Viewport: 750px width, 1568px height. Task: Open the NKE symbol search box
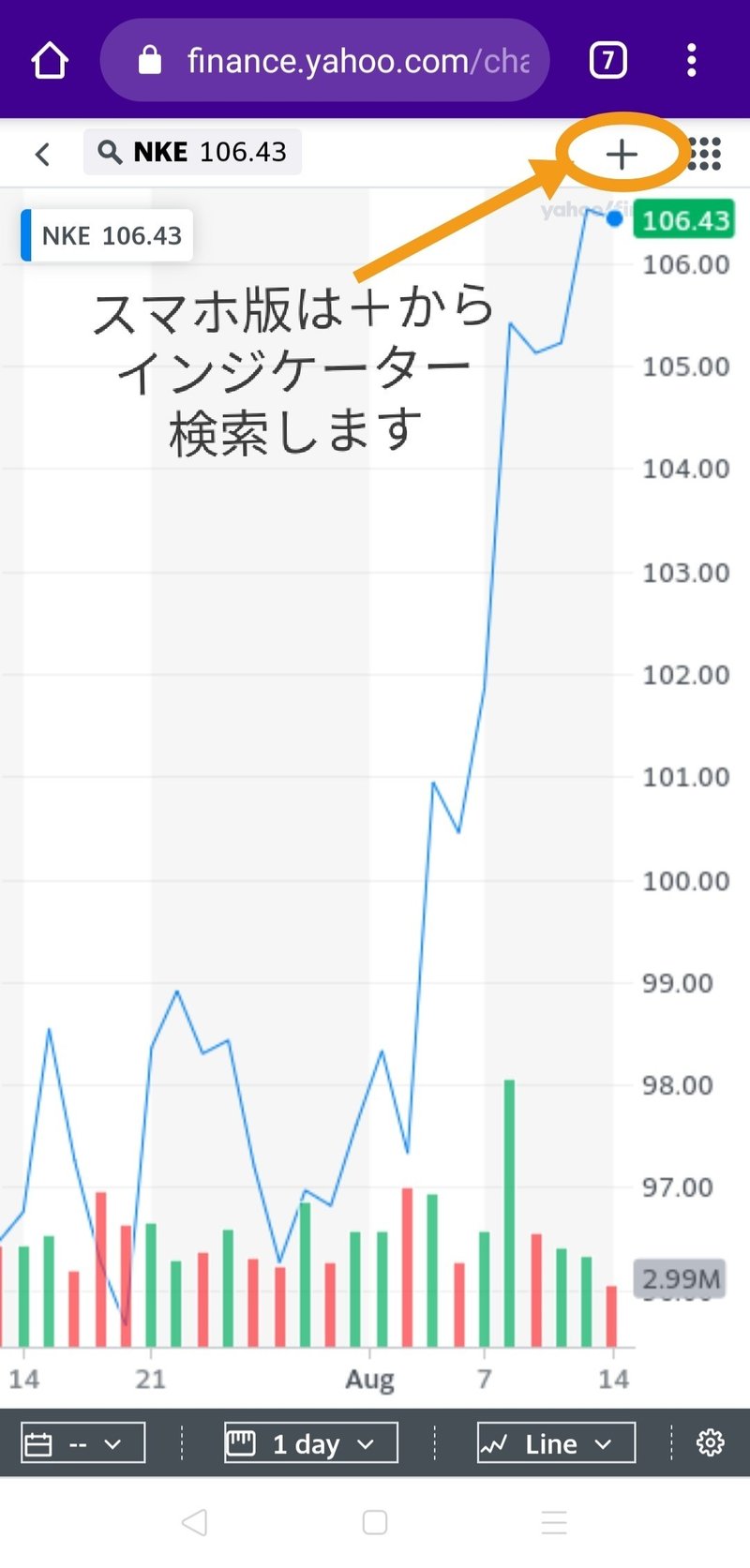[192, 152]
